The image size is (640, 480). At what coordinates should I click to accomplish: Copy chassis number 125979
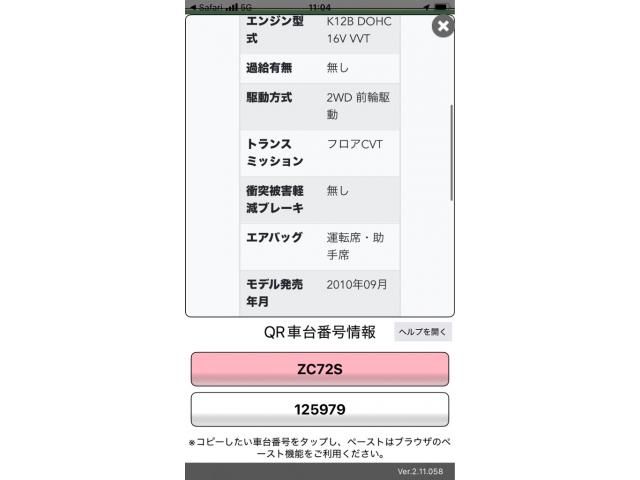pos(319,410)
